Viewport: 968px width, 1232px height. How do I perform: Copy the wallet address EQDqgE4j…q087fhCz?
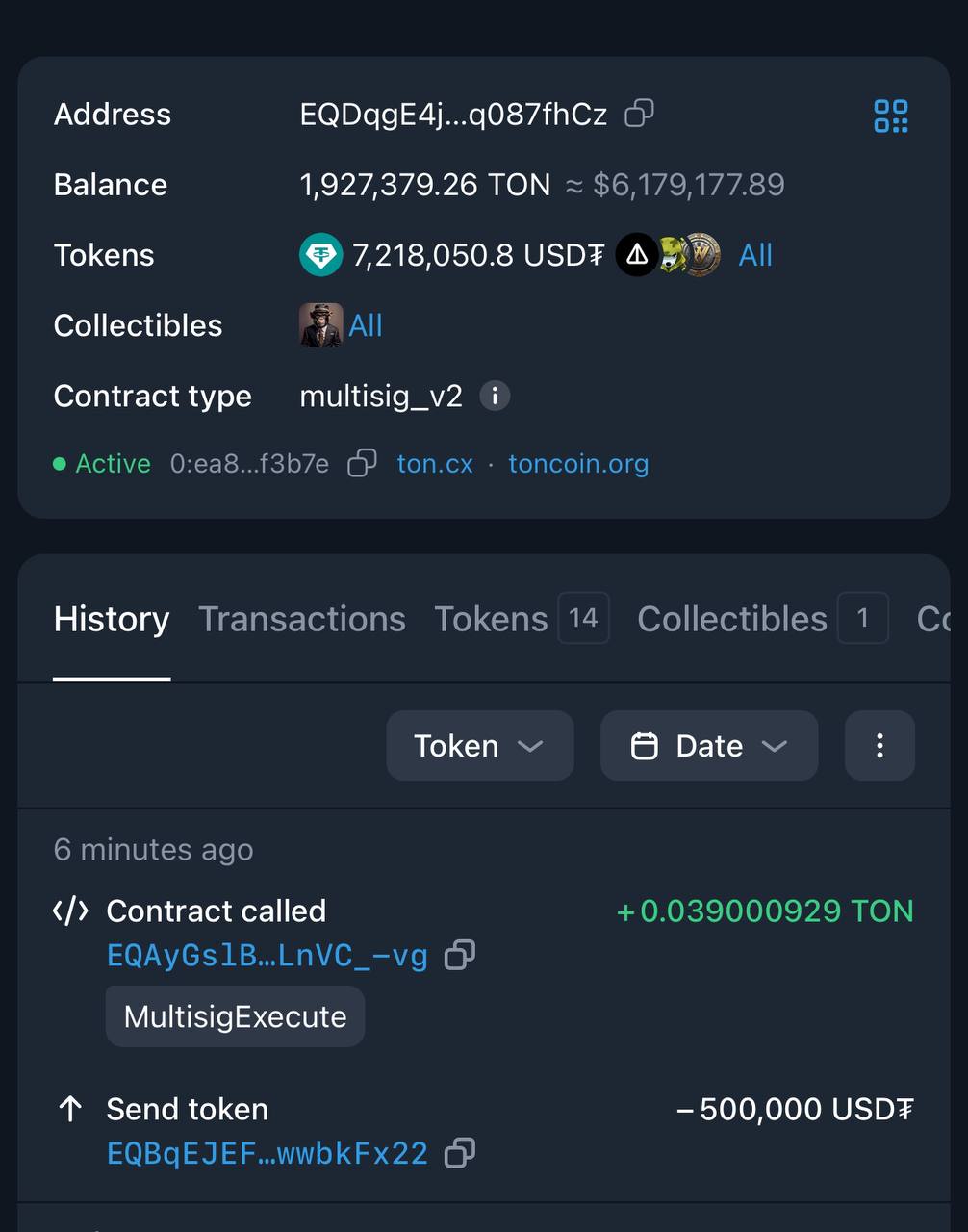(x=639, y=115)
